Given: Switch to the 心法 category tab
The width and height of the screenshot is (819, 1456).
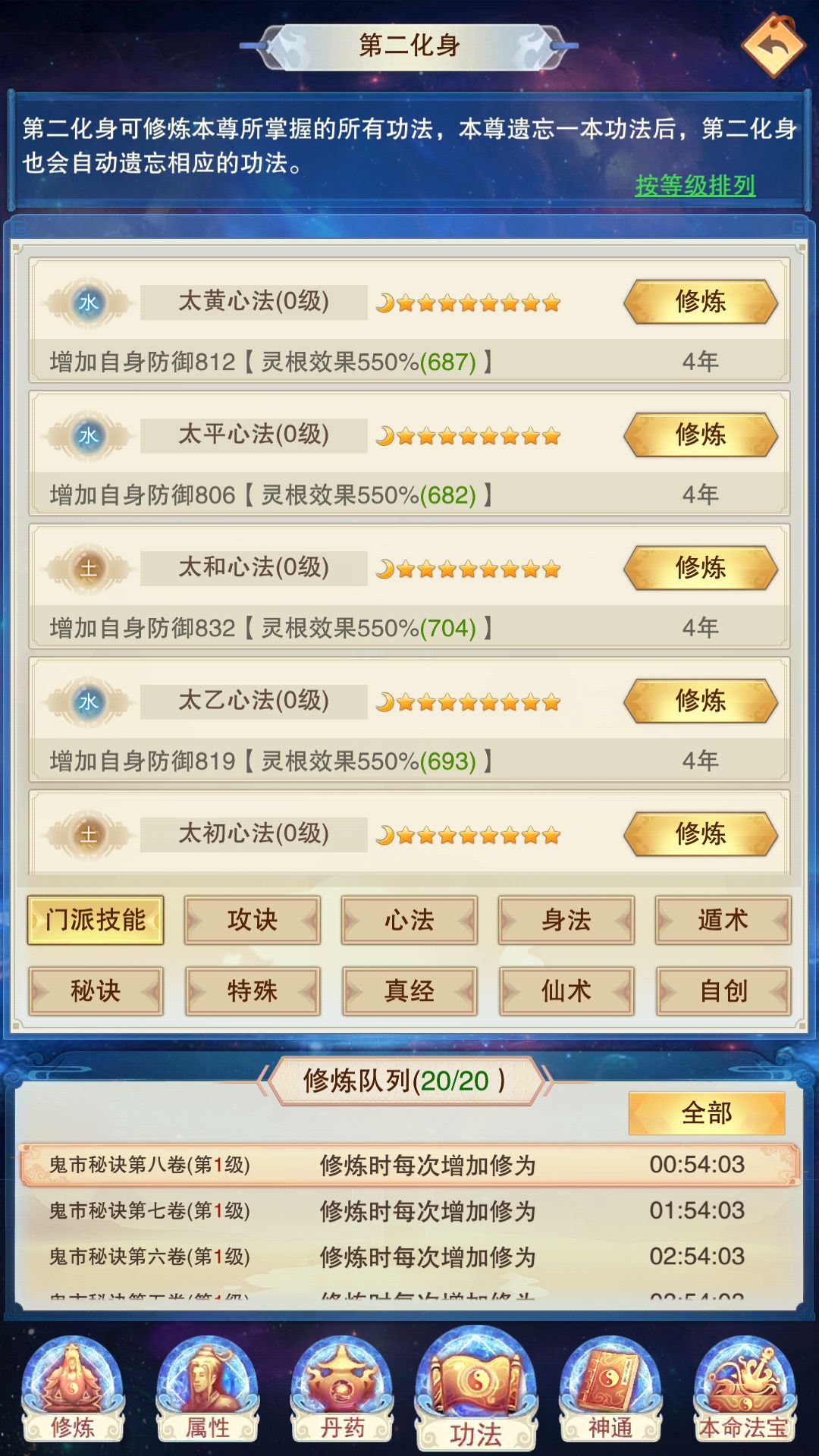Looking at the screenshot, I should tap(409, 920).
